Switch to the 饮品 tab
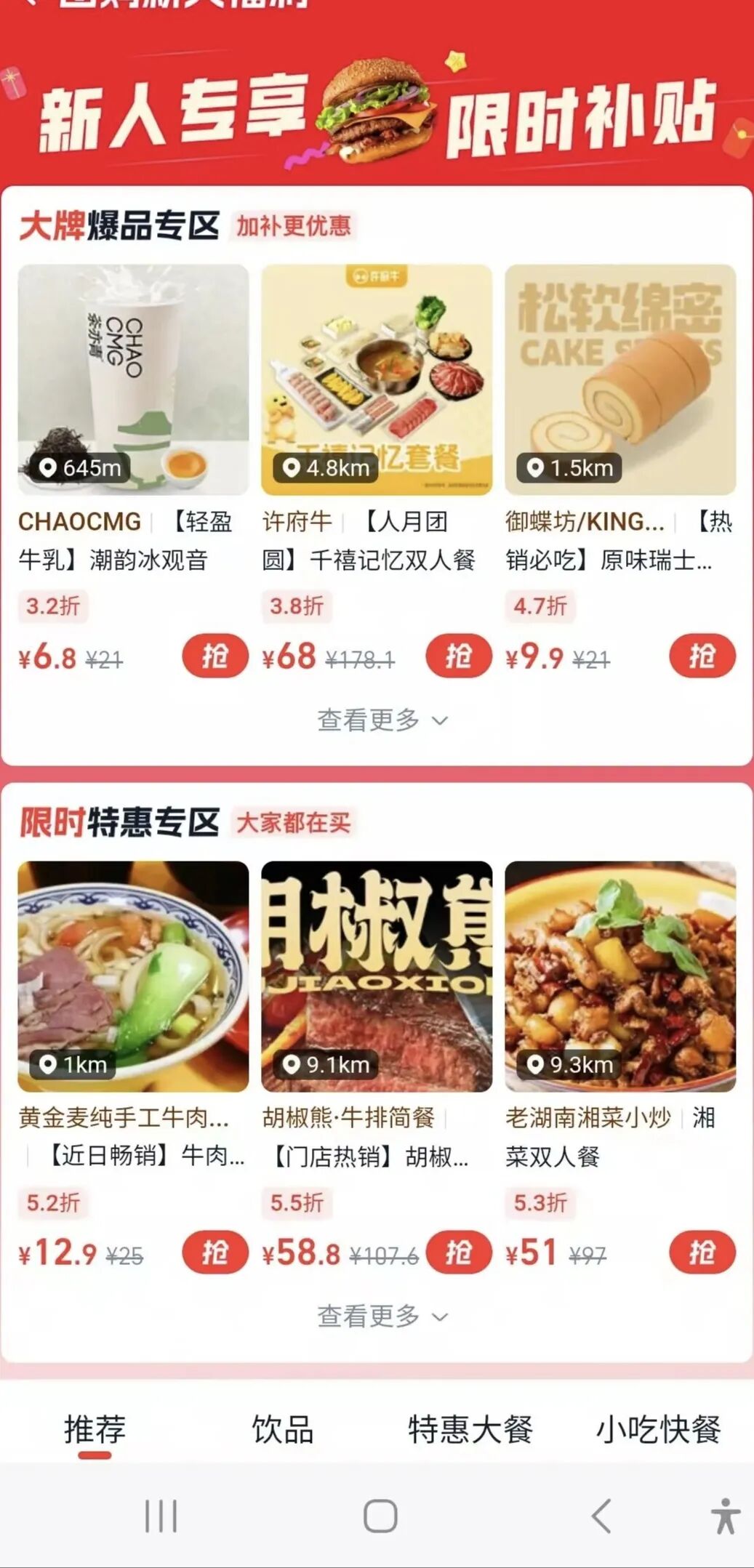754x1568 pixels. [282, 1429]
